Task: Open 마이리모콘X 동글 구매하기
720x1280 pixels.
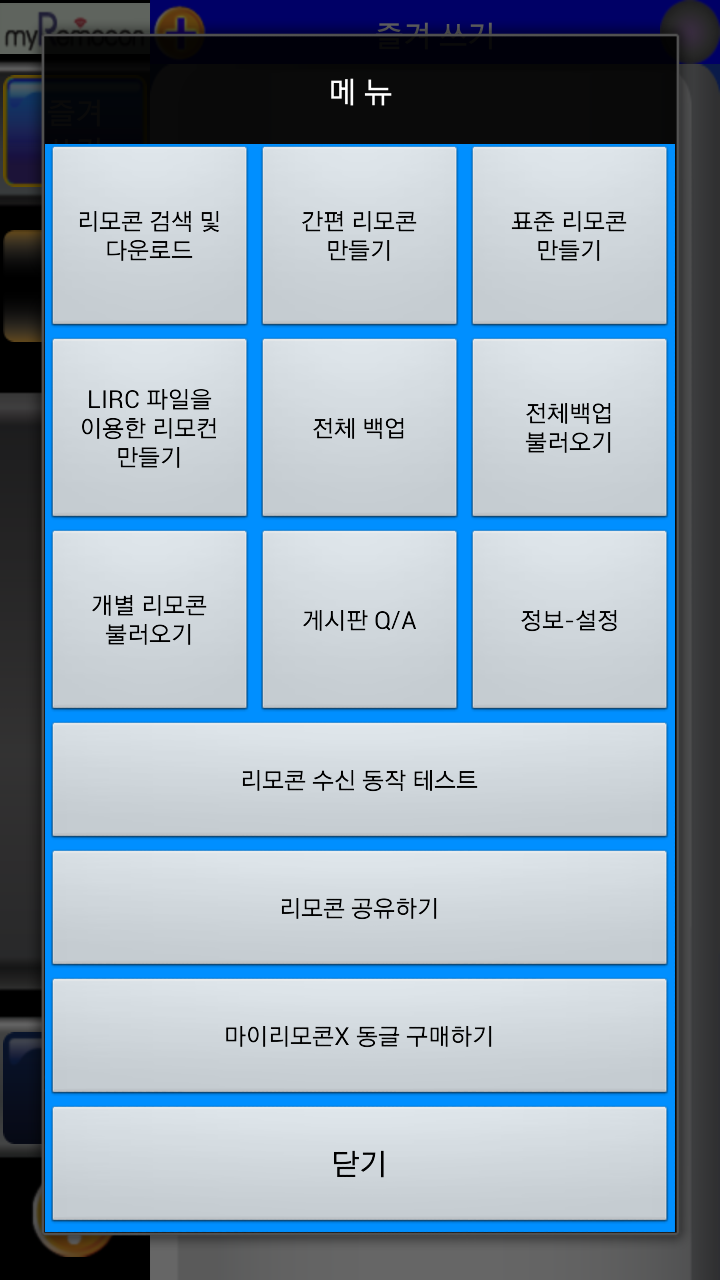Action: pos(359,1035)
